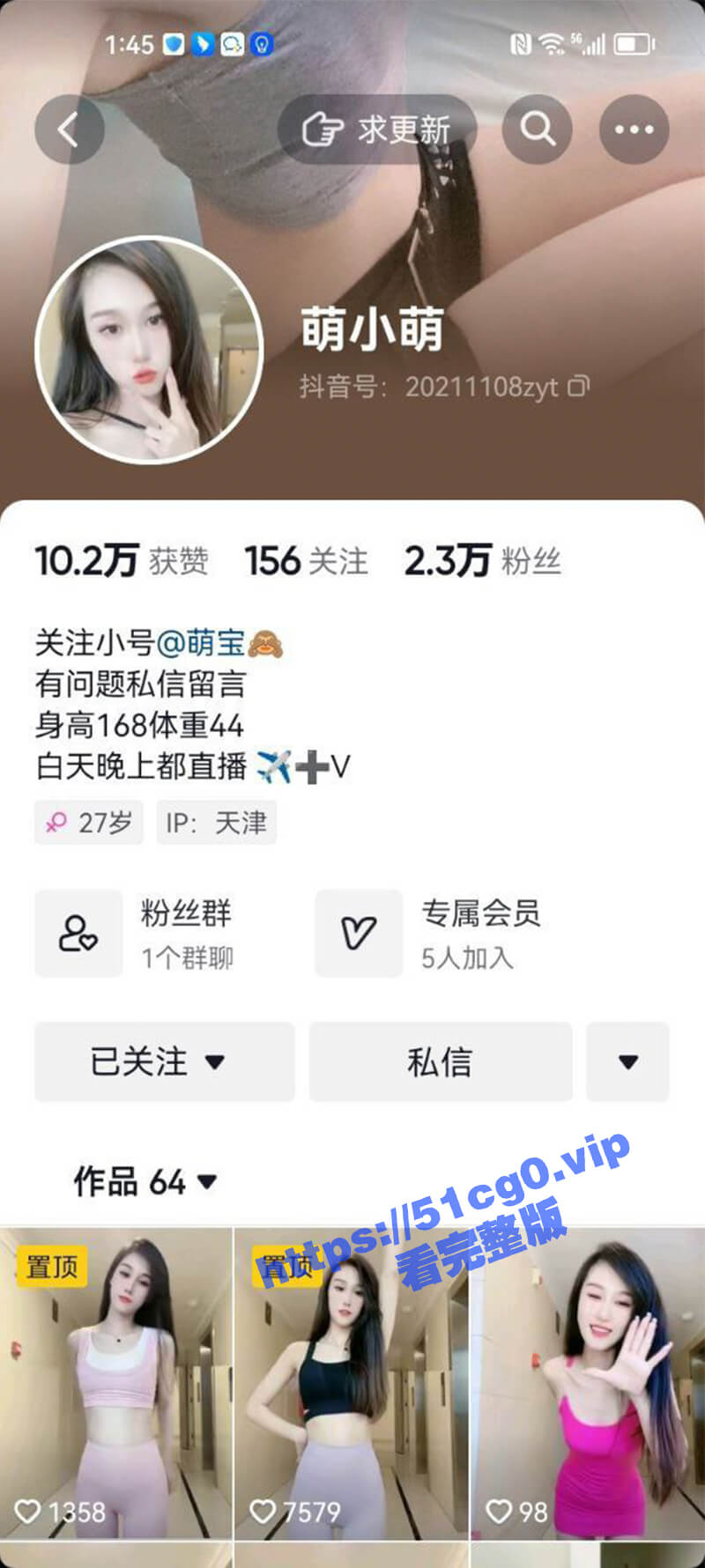Click the 求更新 request update button
The image size is (705, 1568).
(377, 129)
